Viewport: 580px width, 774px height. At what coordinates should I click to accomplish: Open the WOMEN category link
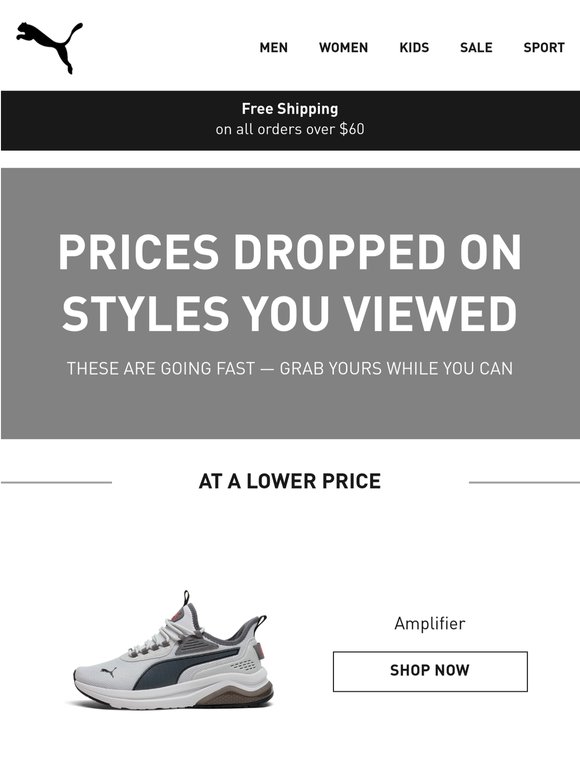click(343, 47)
